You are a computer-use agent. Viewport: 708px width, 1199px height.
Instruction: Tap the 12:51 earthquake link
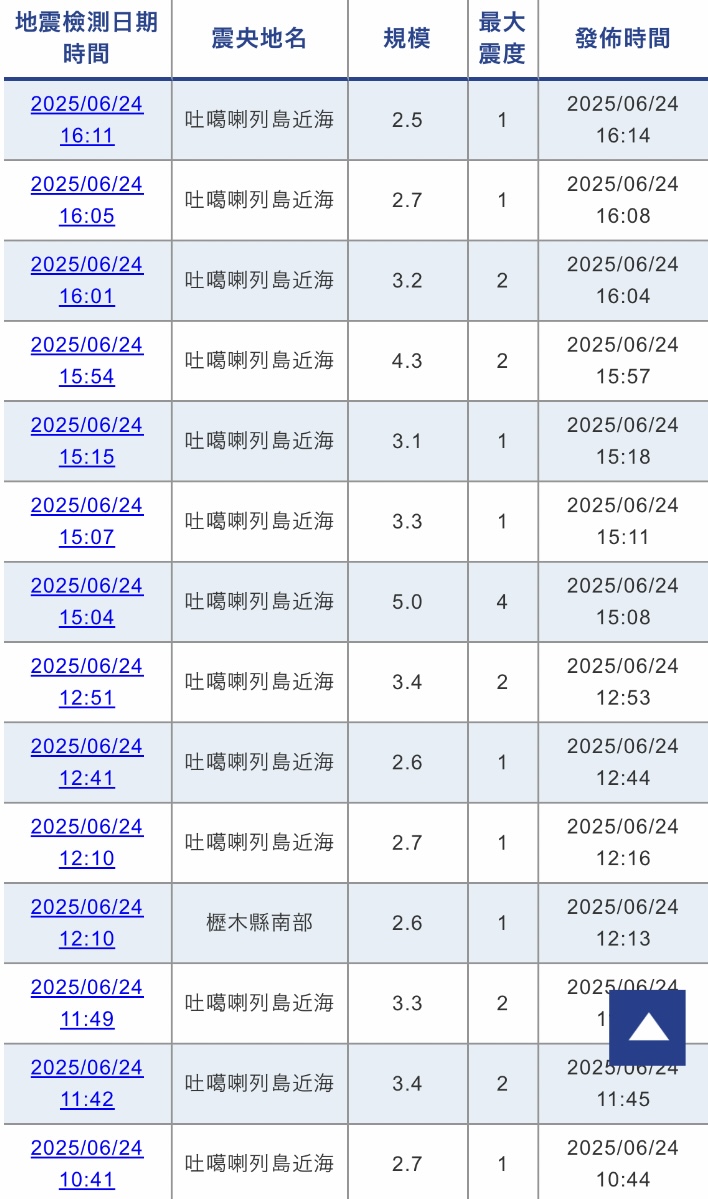[x=87, y=682]
